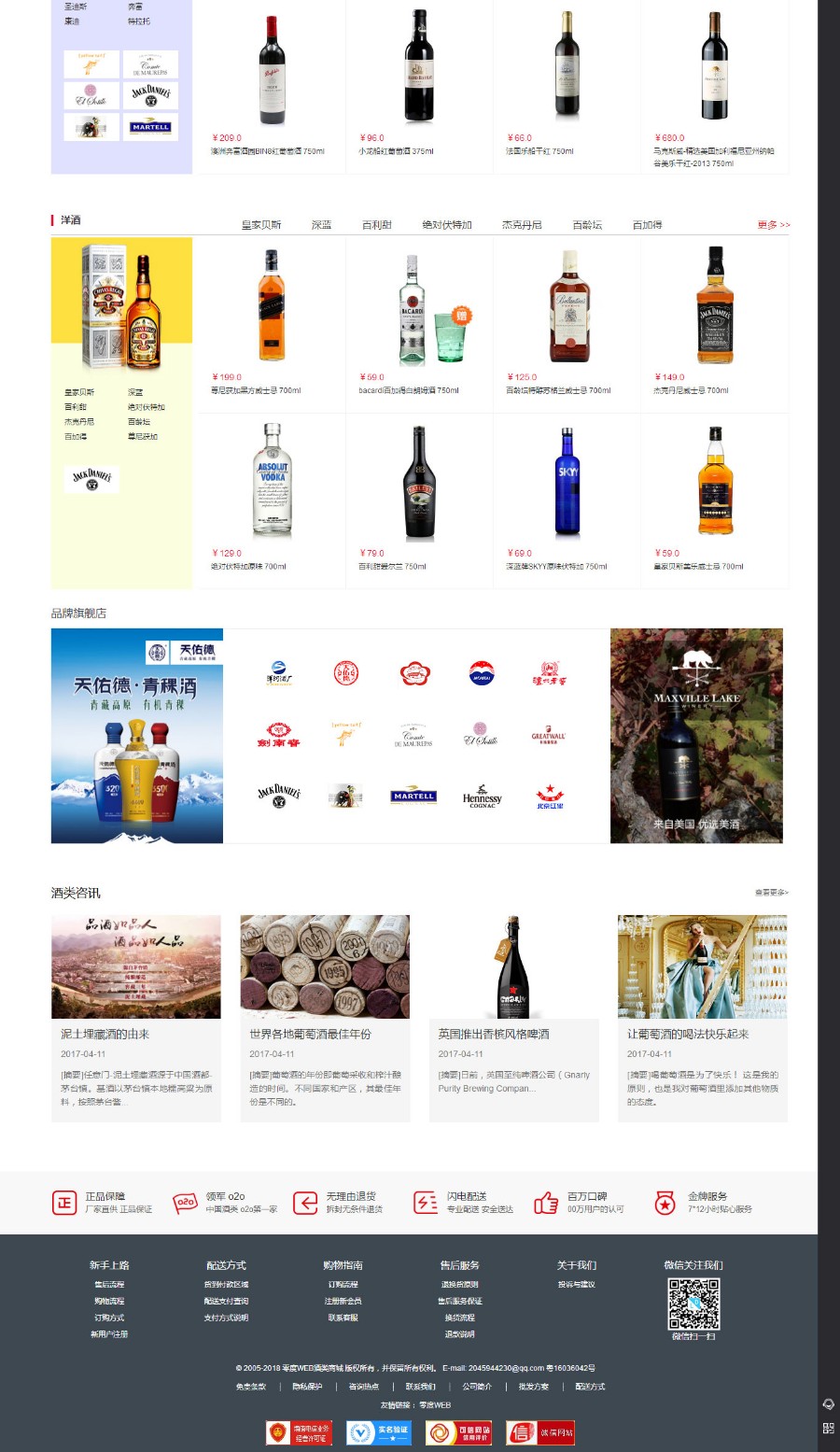Expand 更多 >> in the 洋酒 section
Screen dimensions: 840x1452
coord(774,224)
